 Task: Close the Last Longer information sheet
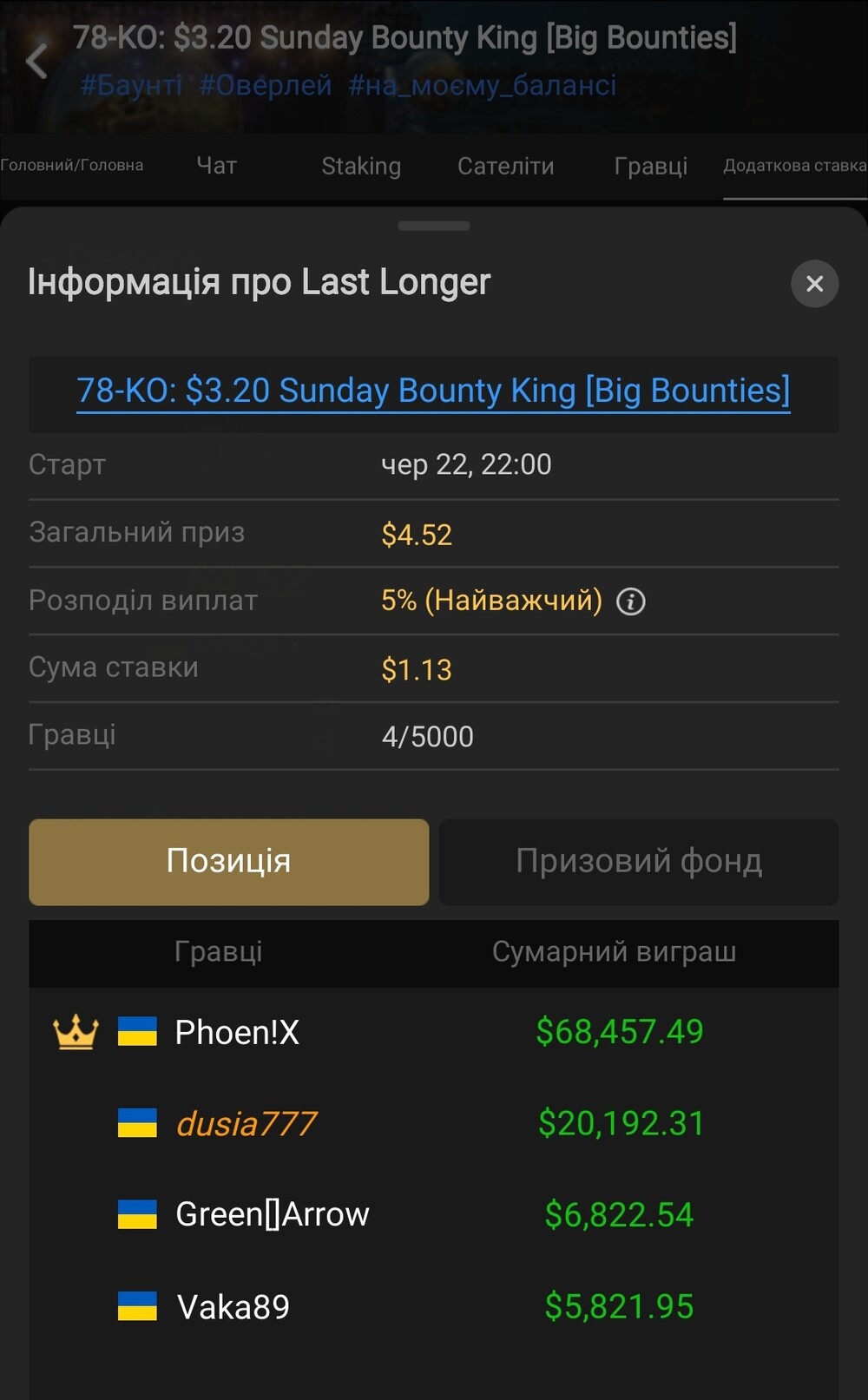814,283
